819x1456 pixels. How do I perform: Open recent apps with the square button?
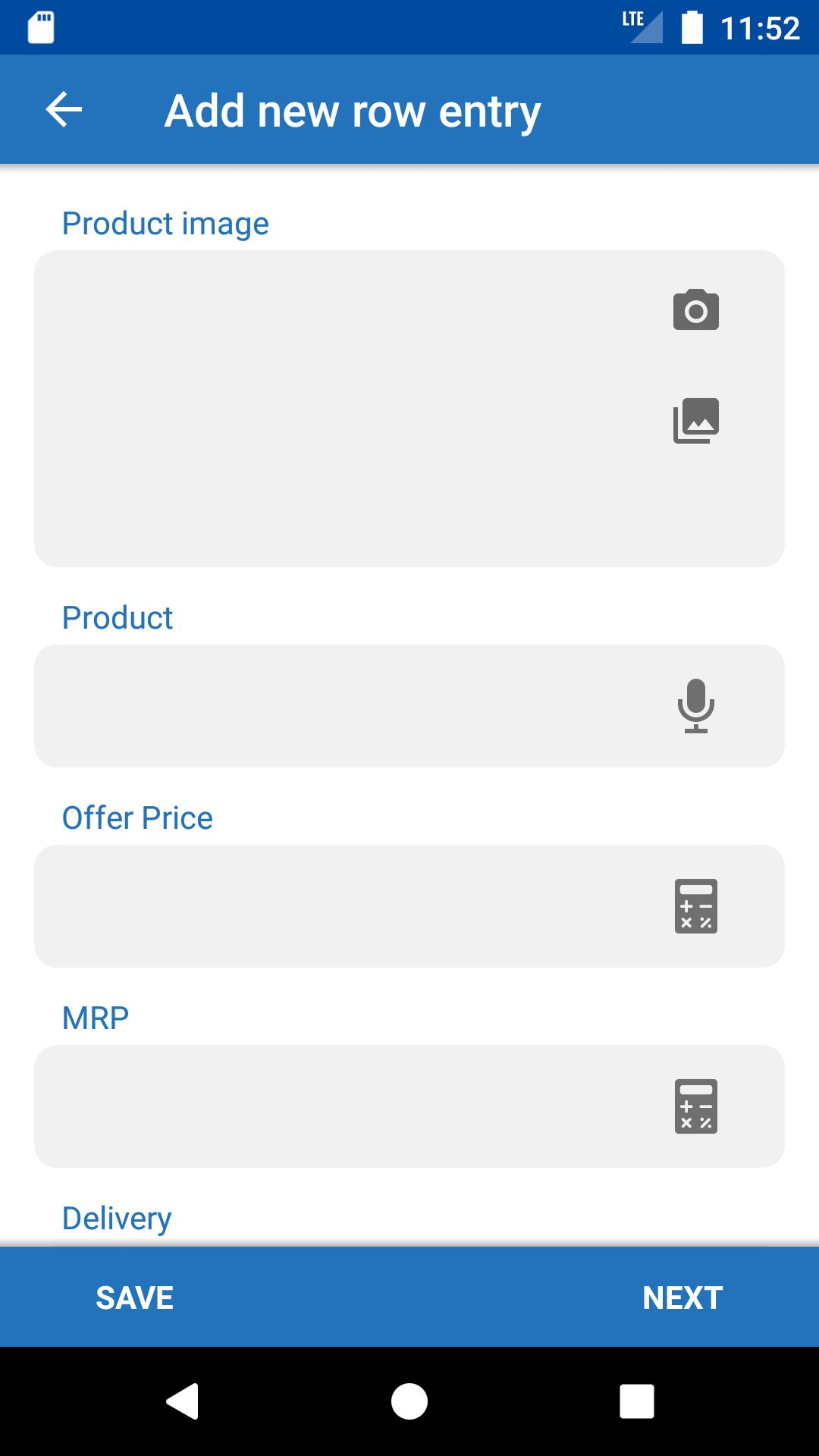tap(637, 1401)
